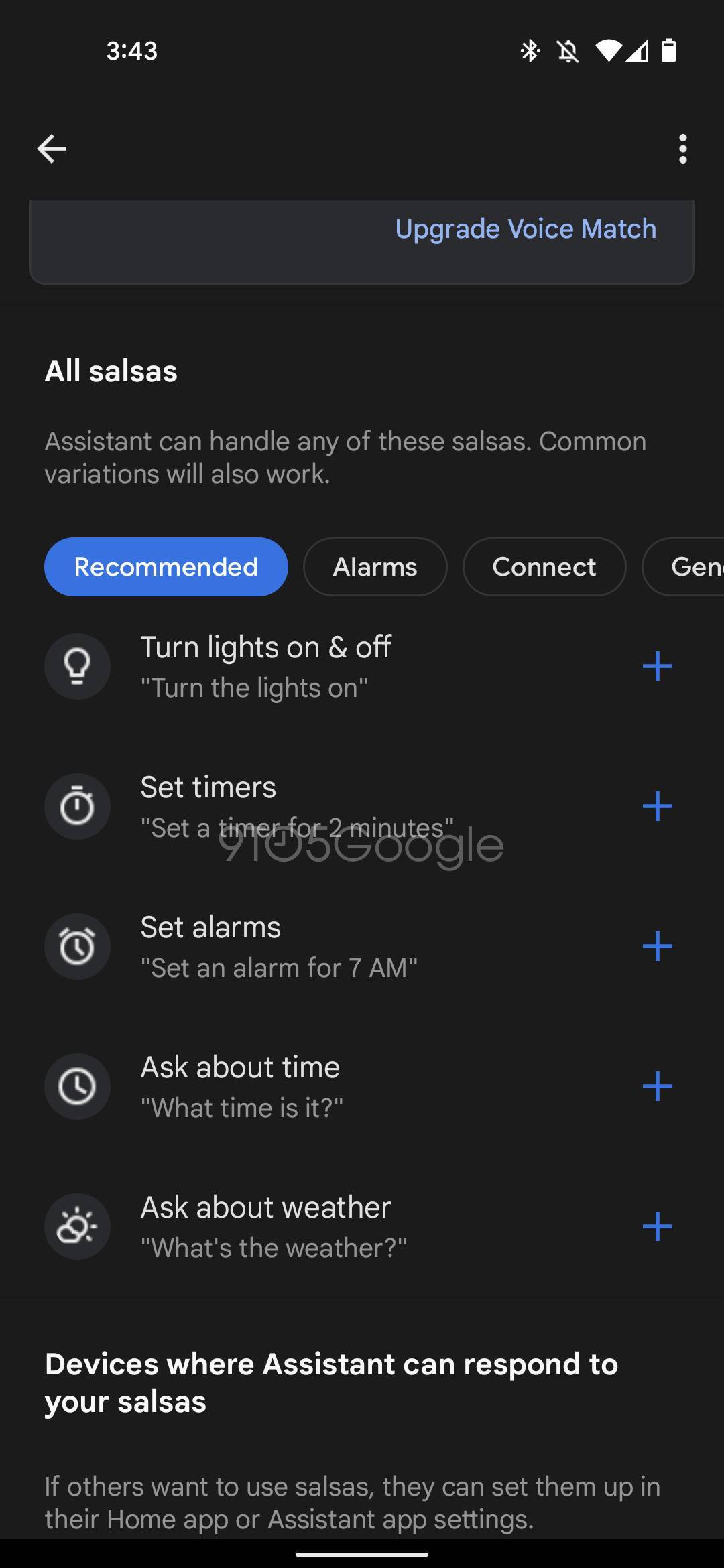Add the Ask about time salsa
The width and height of the screenshot is (724, 1568).
click(x=657, y=1086)
